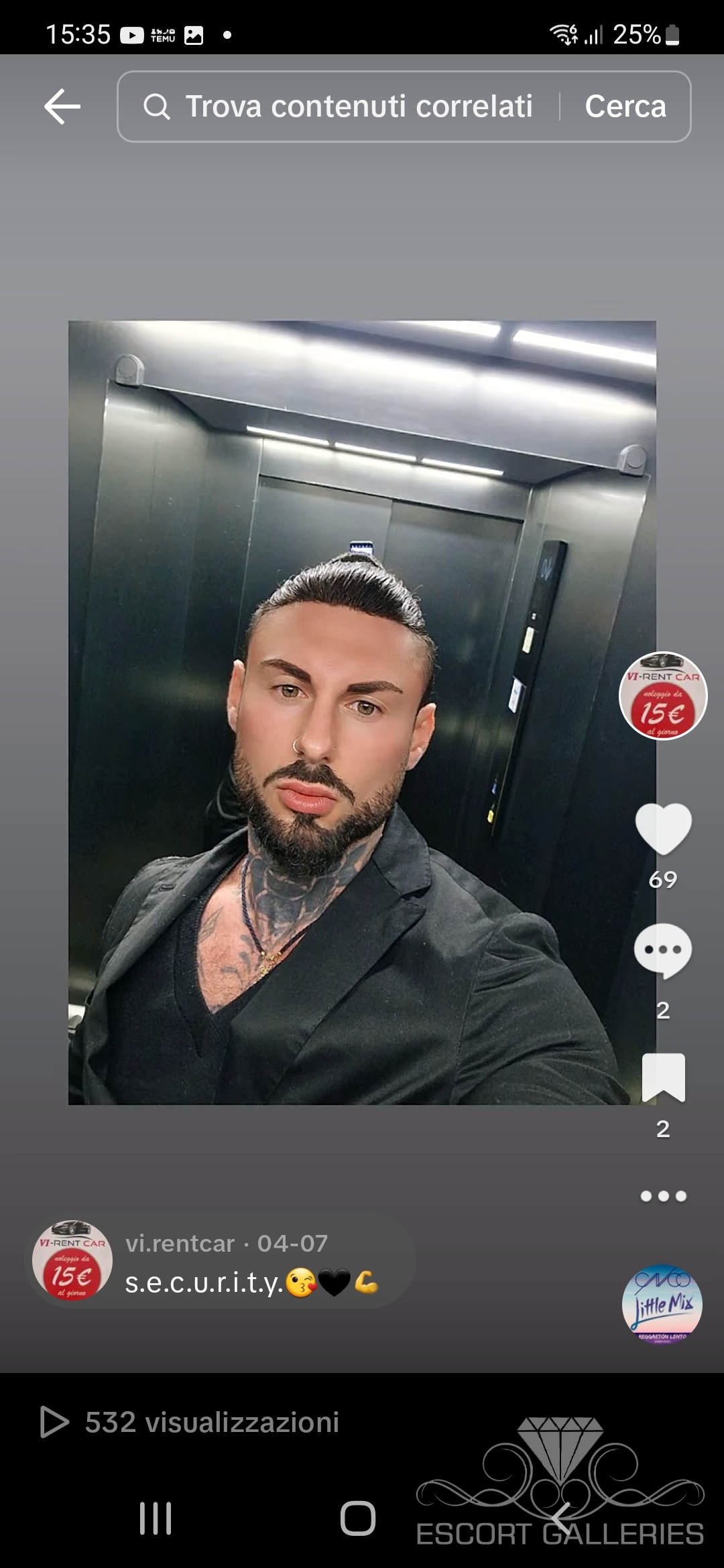Go back with the top arrow

click(x=62, y=107)
